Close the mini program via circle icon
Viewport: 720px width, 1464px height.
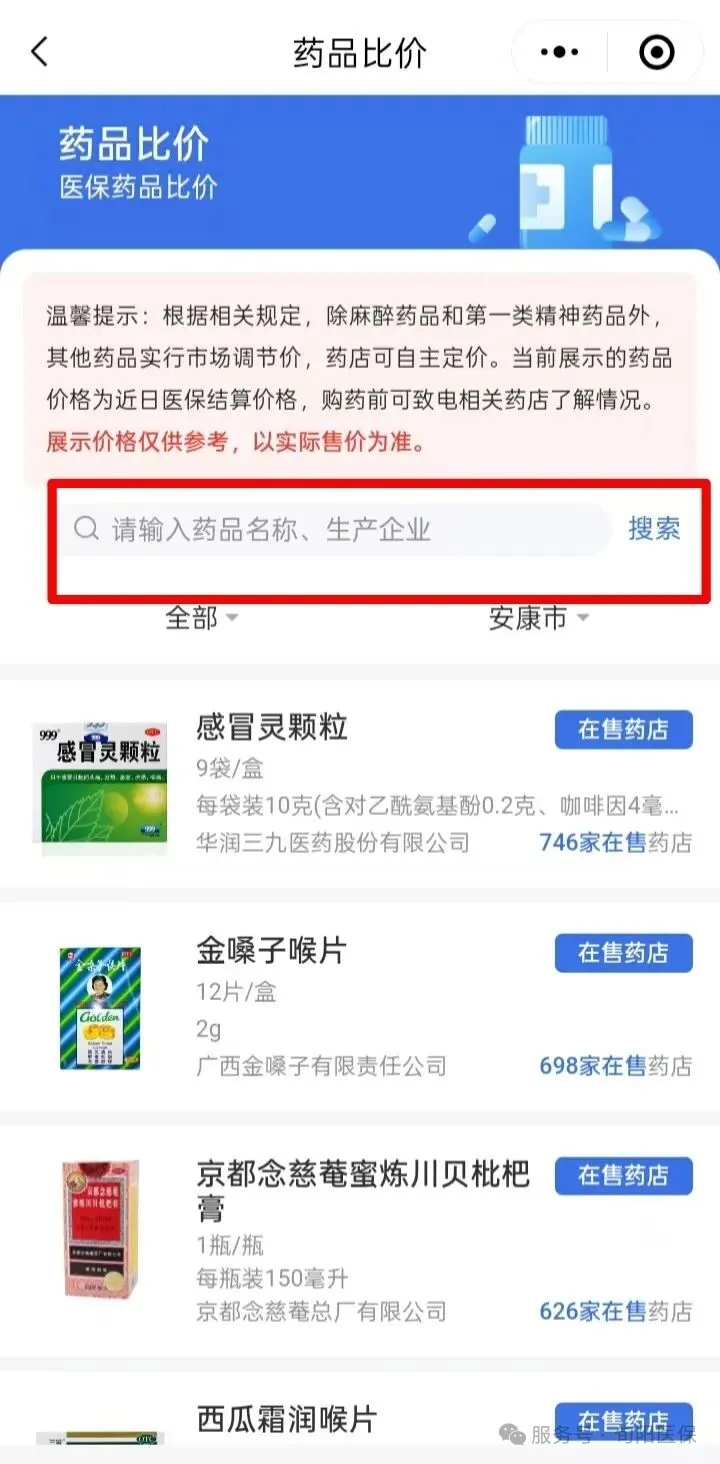[657, 52]
